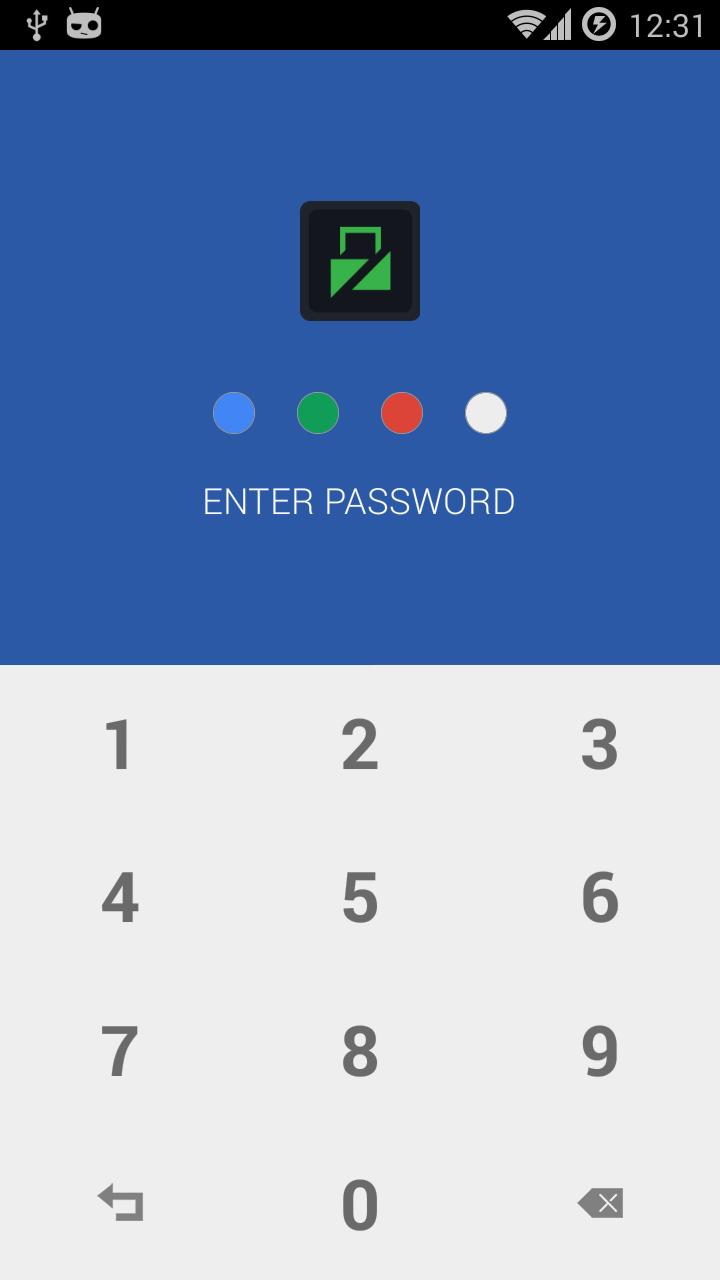Screen dimensions: 720x1280
Task: Click the ENTER PASSWORD text
Action: [359, 500]
